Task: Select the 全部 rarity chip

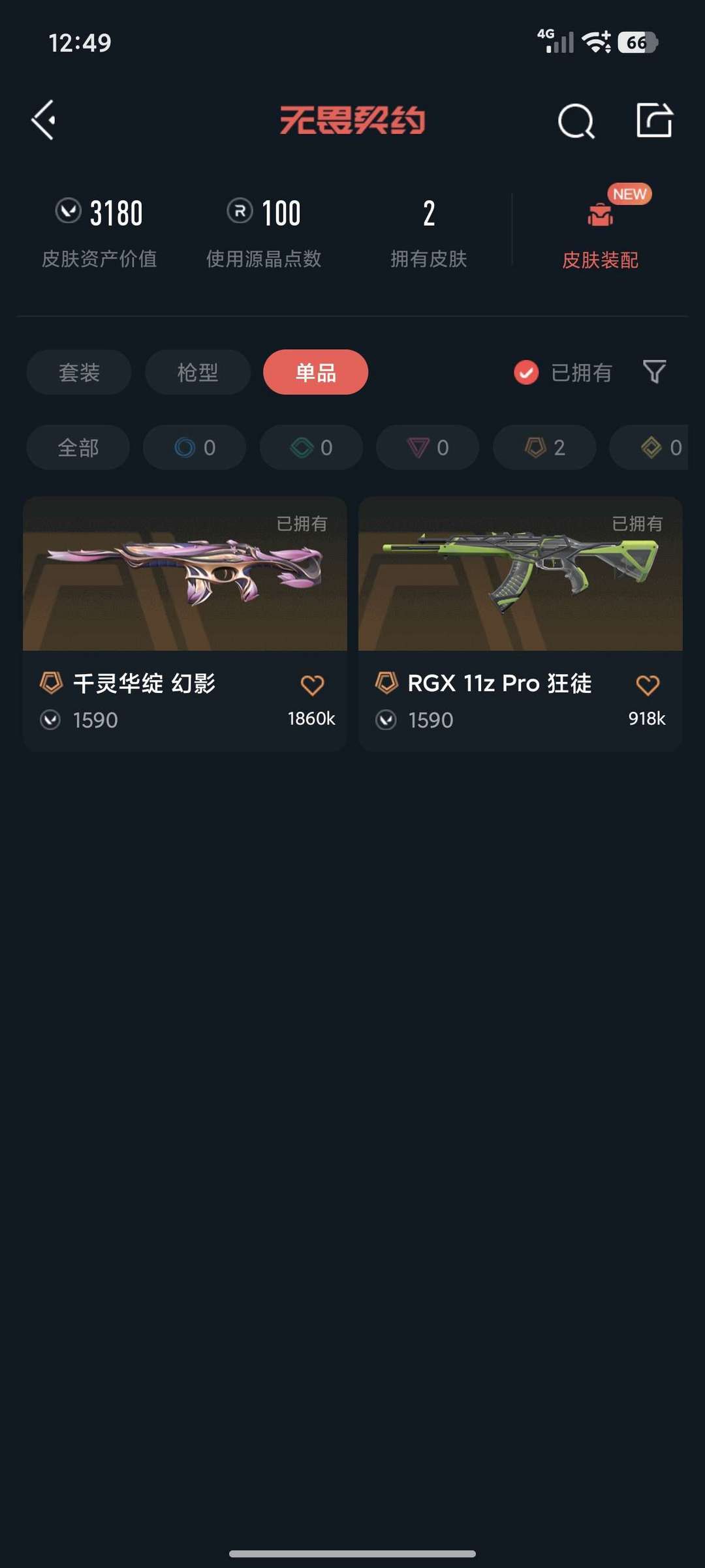Action: [x=78, y=448]
